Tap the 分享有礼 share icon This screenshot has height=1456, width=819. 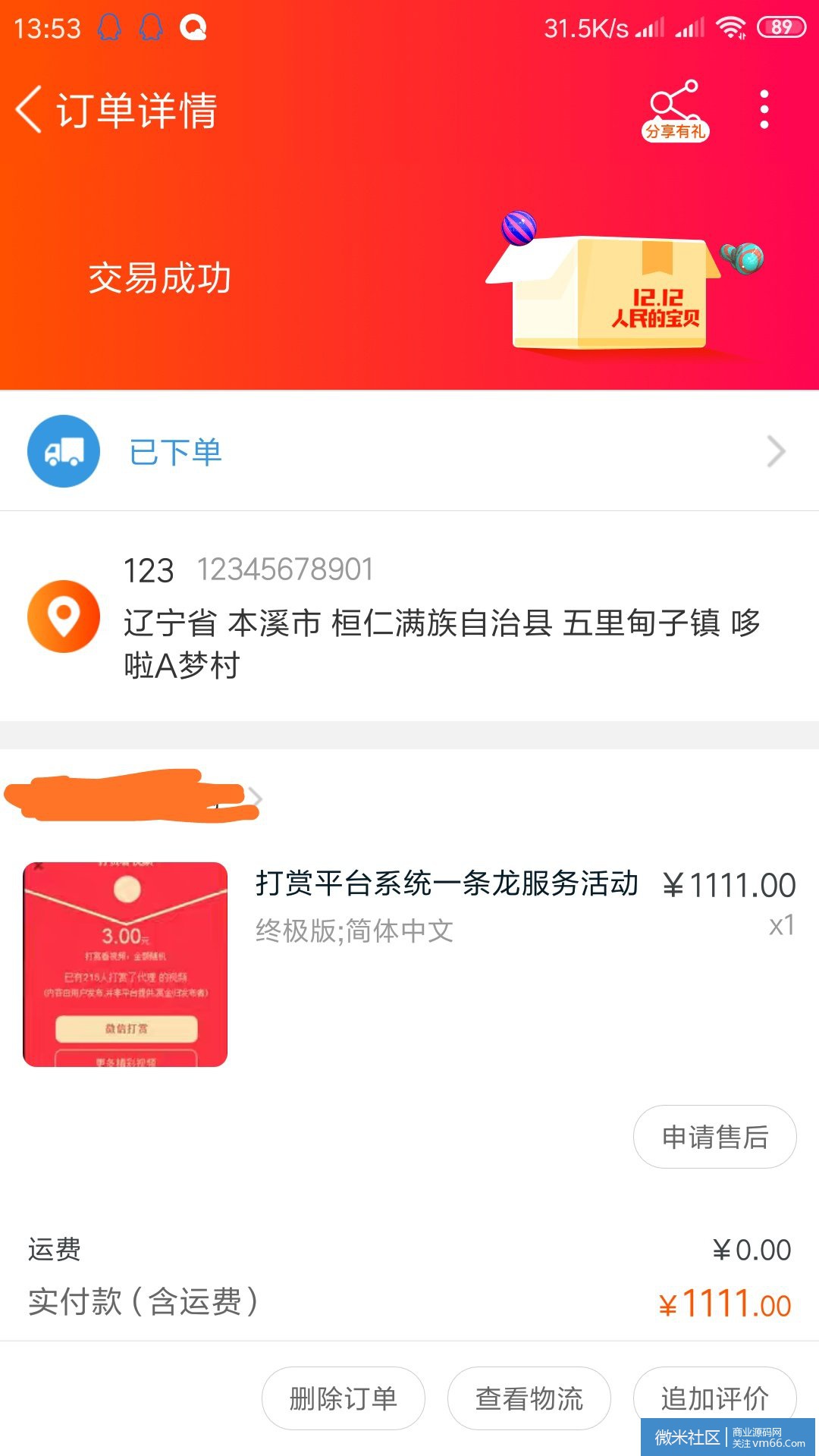coord(675,111)
